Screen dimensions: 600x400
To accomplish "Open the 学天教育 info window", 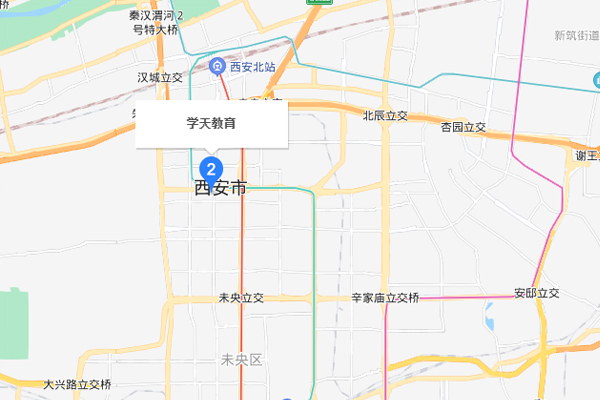I will (x=211, y=123).
